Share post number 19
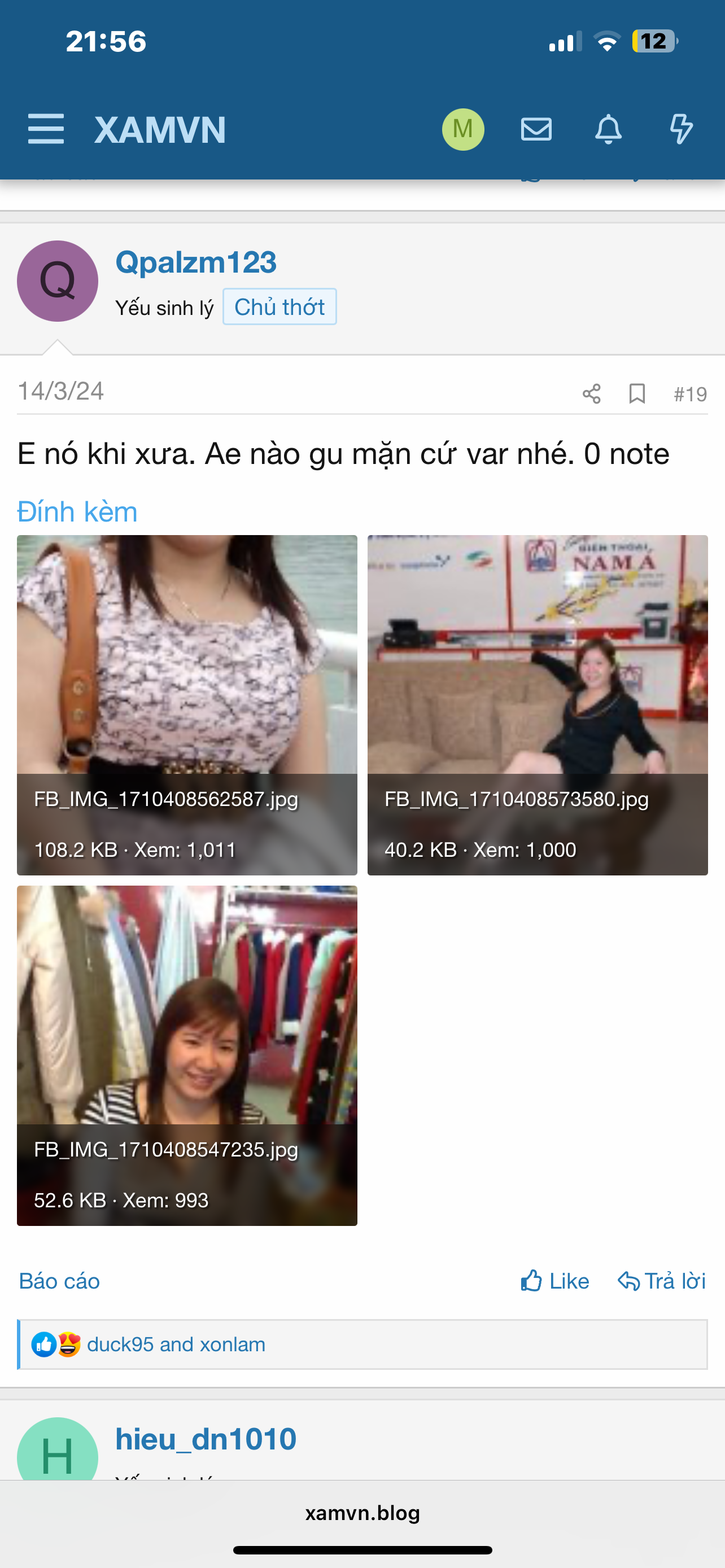This screenshot has width=725, height=1568. (x=591, y=394)
